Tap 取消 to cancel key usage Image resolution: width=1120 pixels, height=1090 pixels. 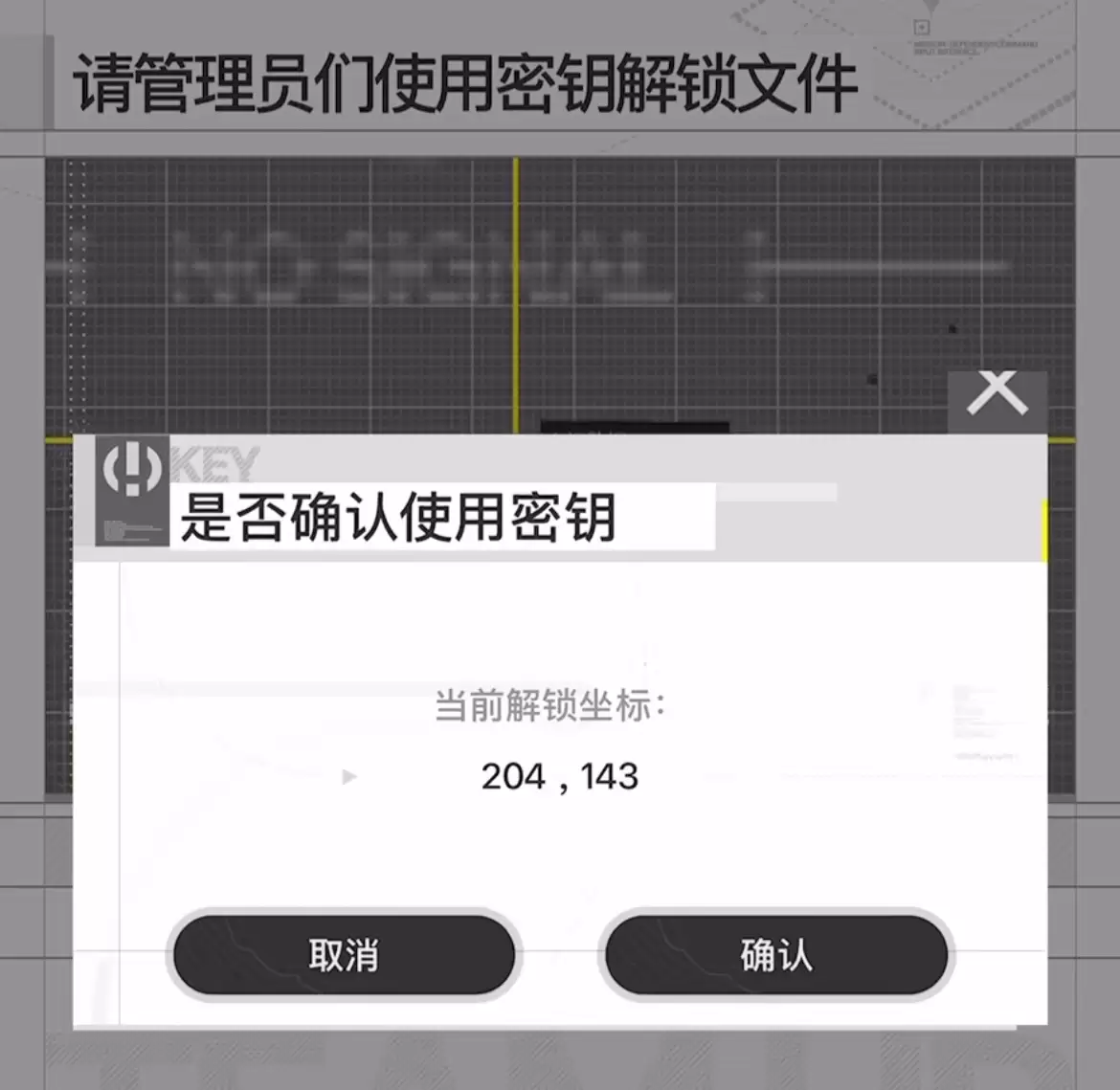pos(344,955)
